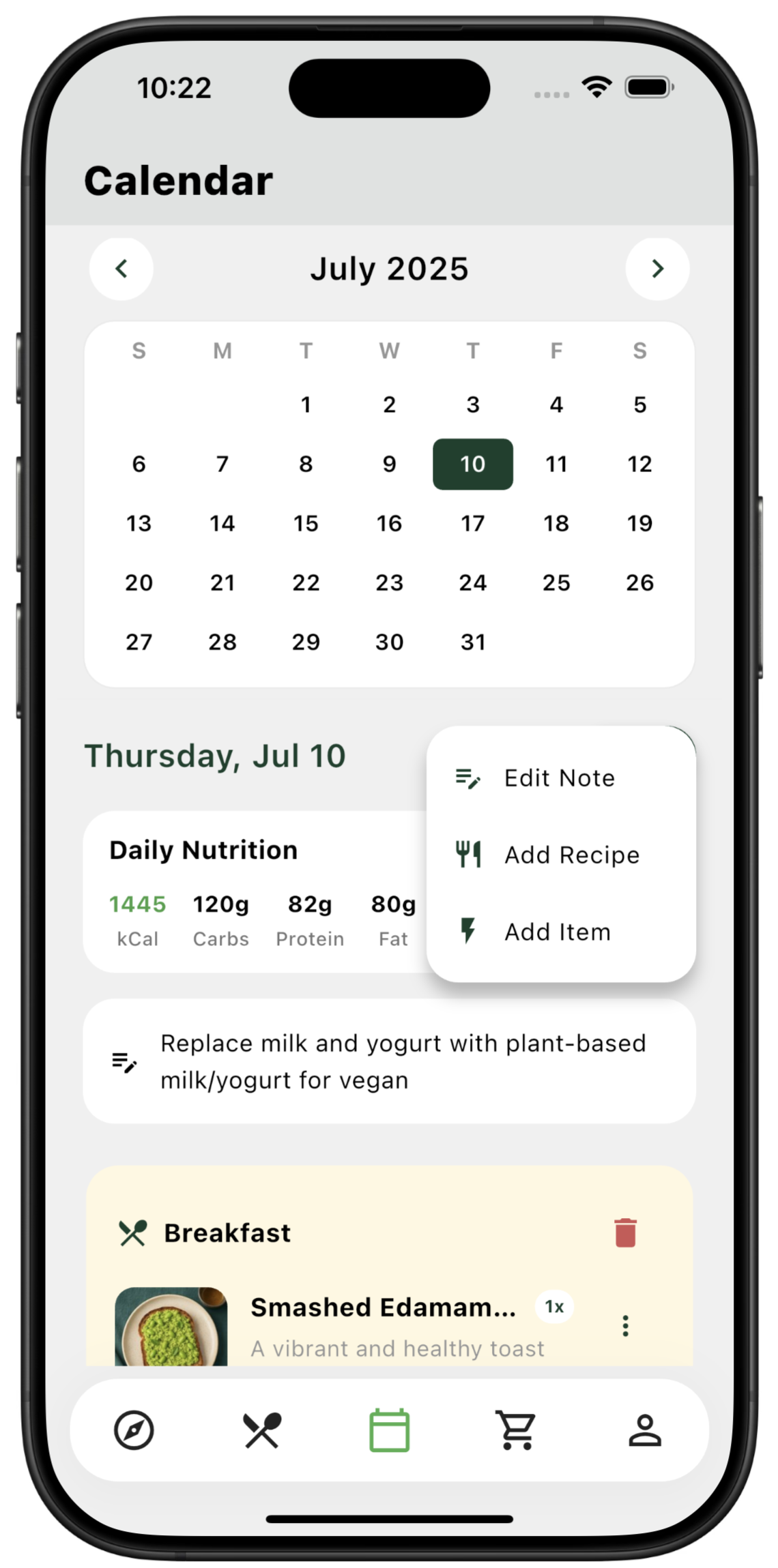This screenshot has width=778, height=1568.
Task: Select July 11 on the calendar
Action: point(556,464)
